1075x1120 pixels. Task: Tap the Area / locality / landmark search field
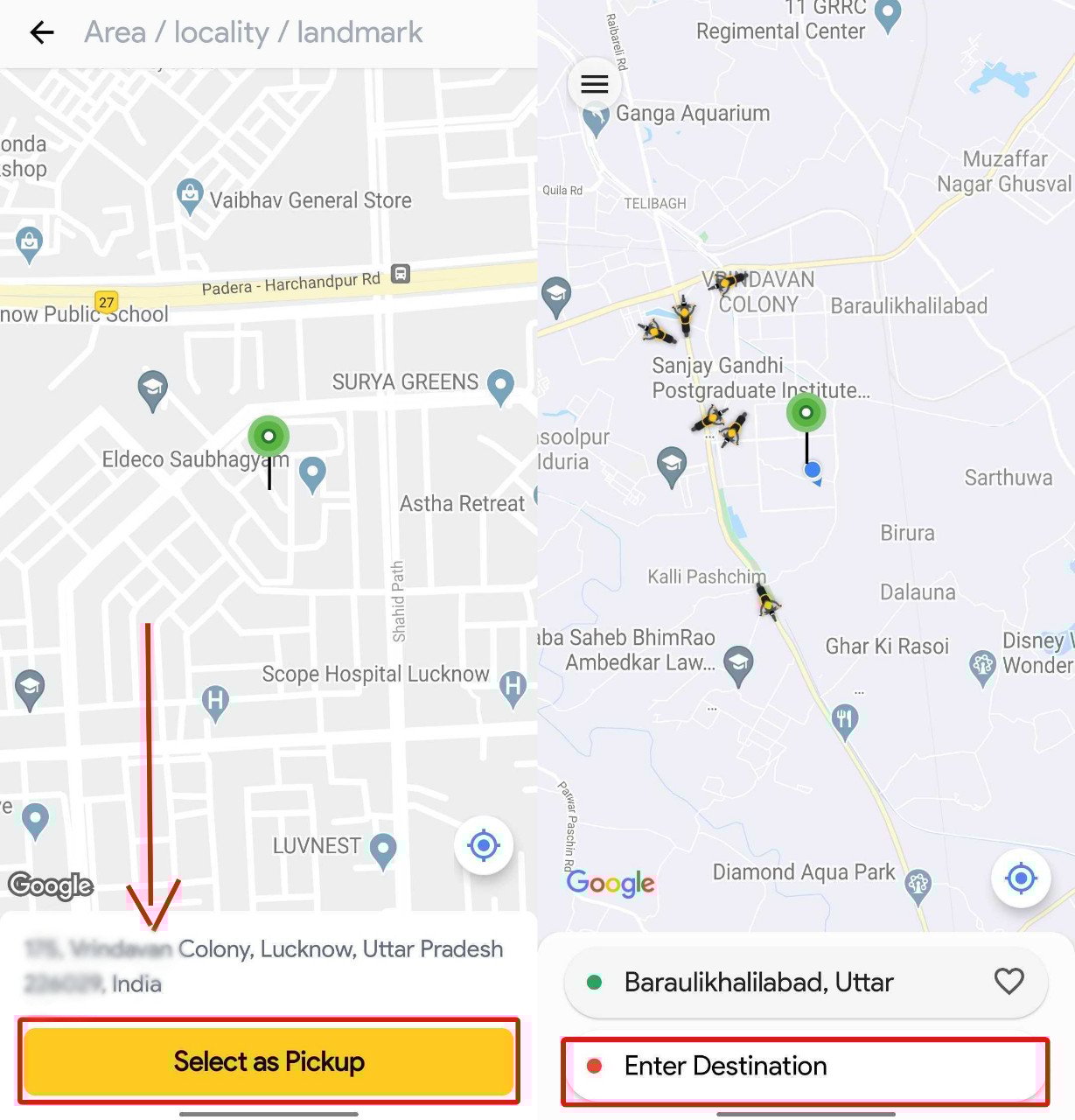coord(254,33)
